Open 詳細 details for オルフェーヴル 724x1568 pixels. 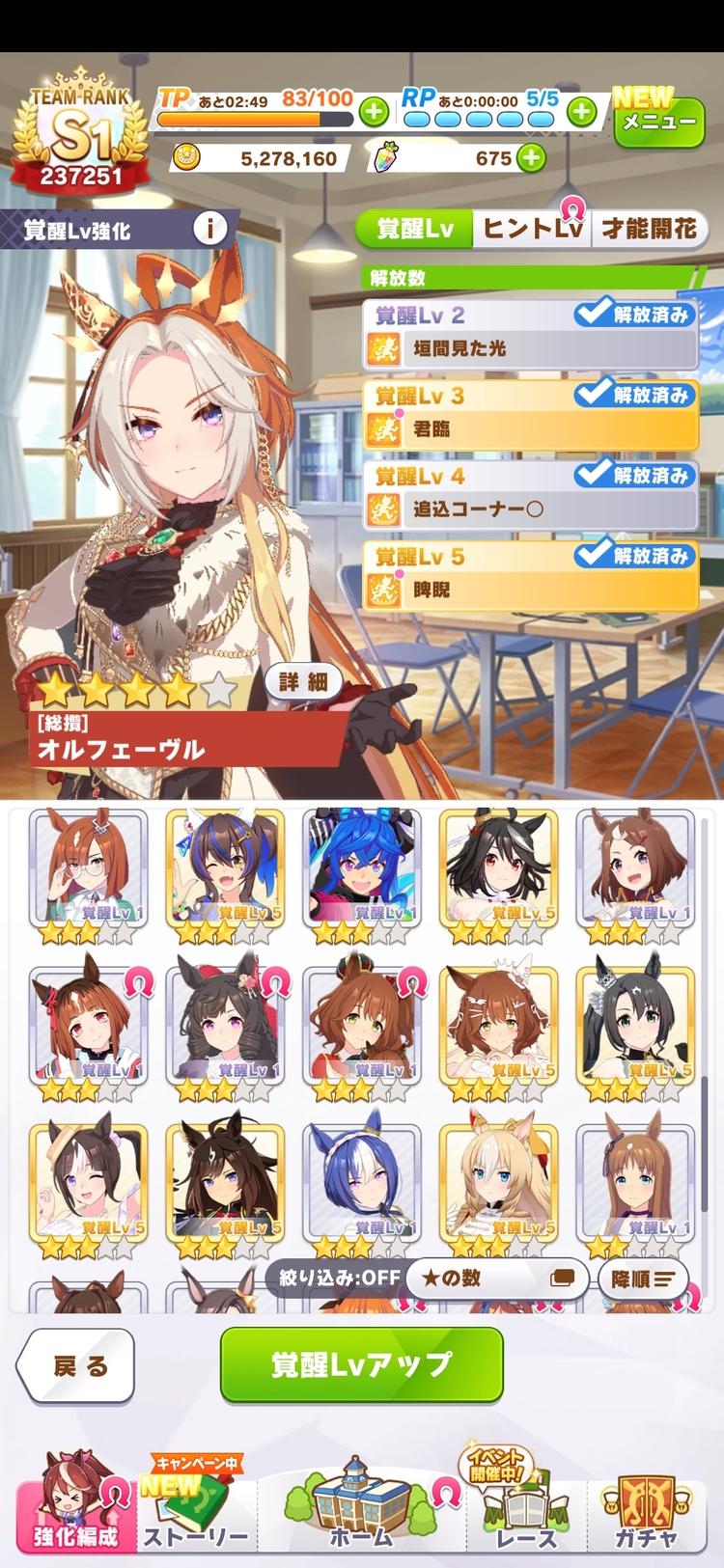303,681
